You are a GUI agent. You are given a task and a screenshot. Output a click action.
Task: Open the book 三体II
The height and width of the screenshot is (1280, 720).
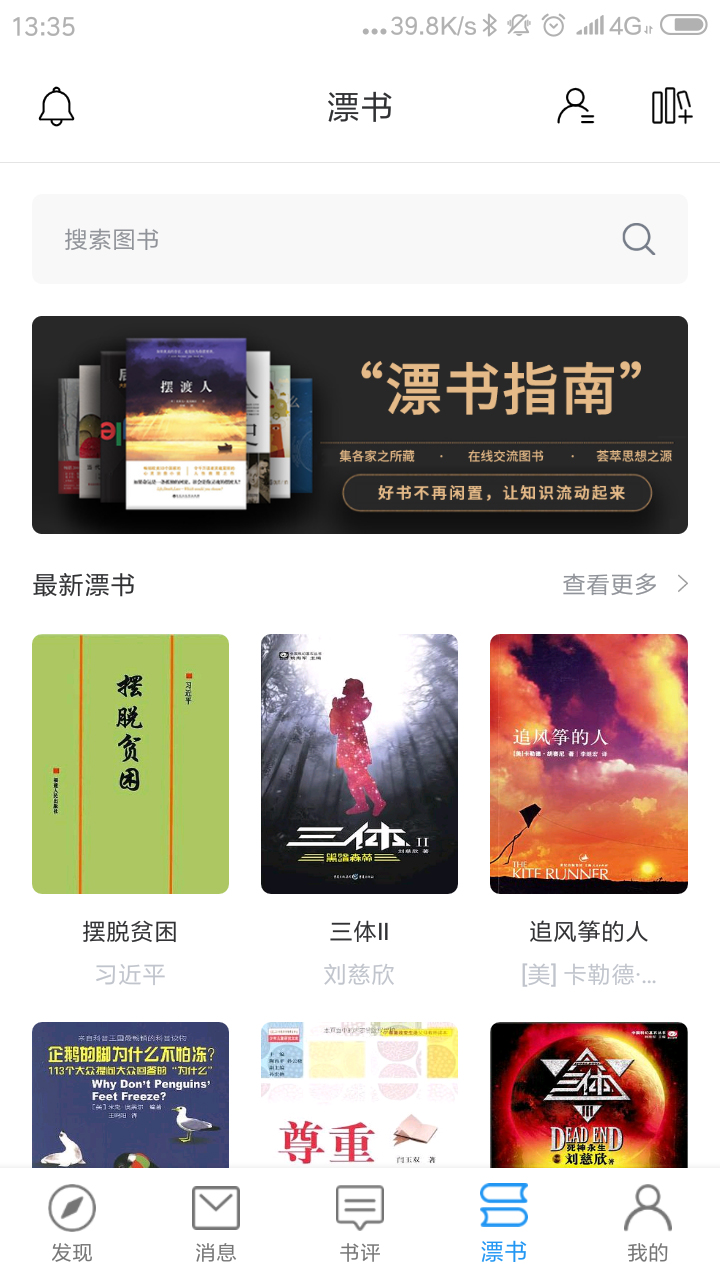click(359, 764)
